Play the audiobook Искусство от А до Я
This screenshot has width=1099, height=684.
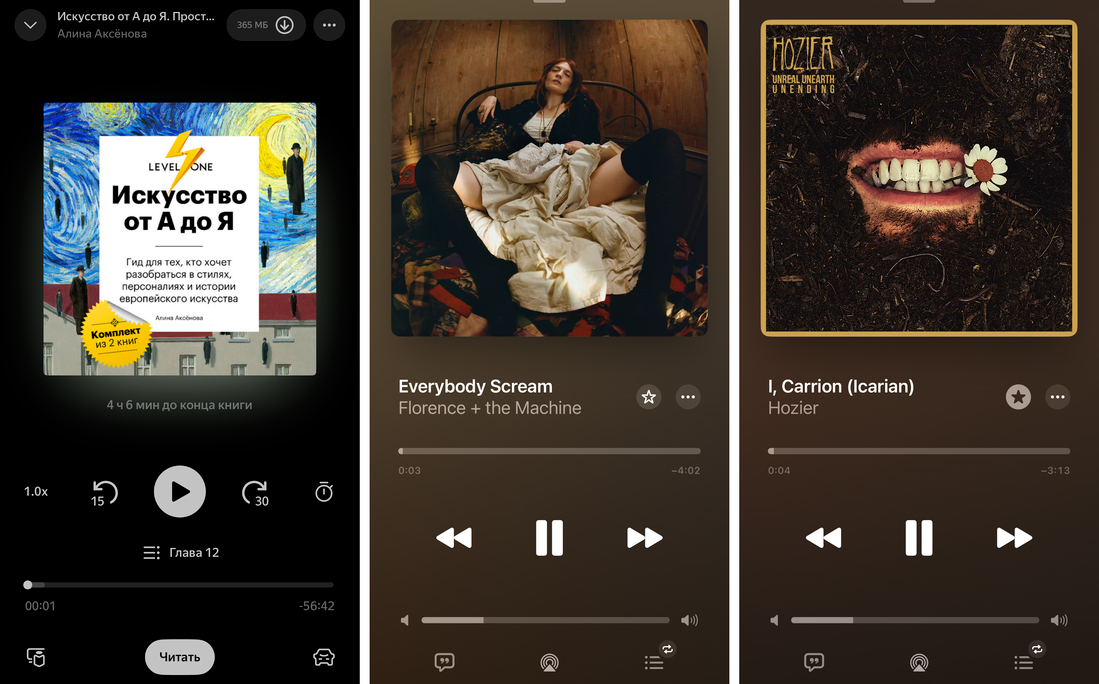pyautogui.click(x=180, y=491)
